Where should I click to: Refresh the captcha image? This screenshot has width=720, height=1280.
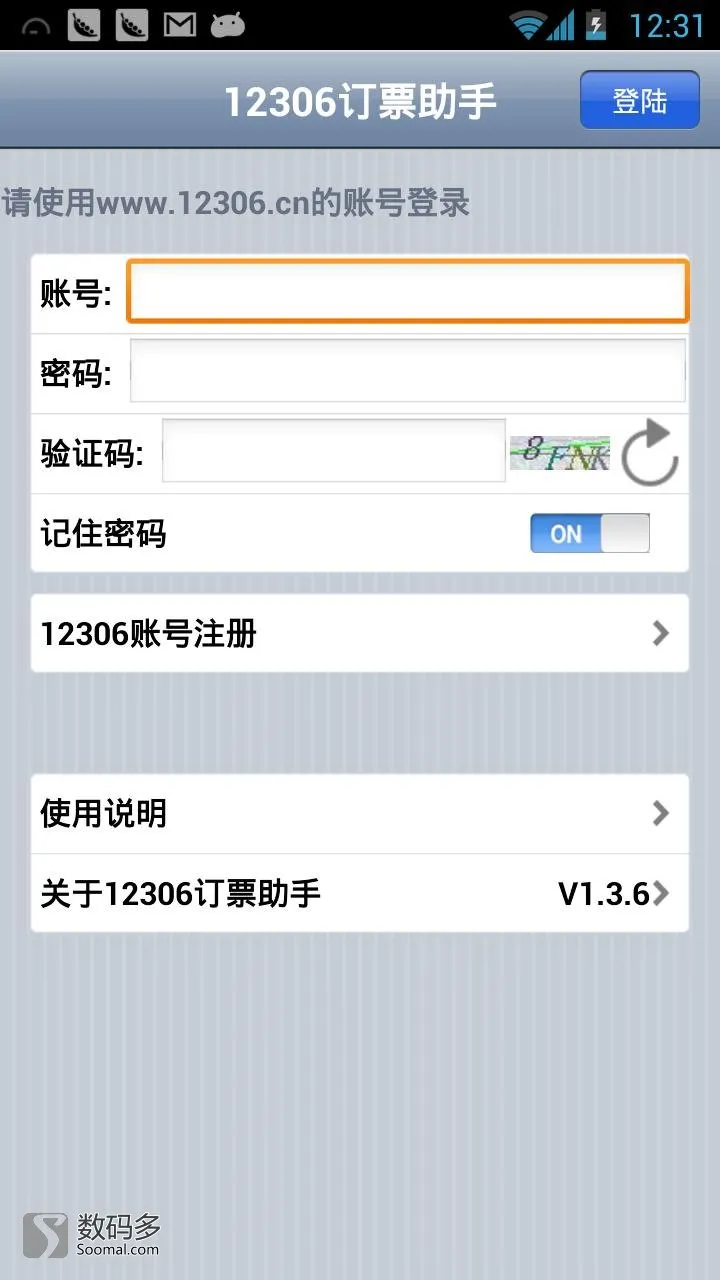pyautogui.click(x=650, y=453)
